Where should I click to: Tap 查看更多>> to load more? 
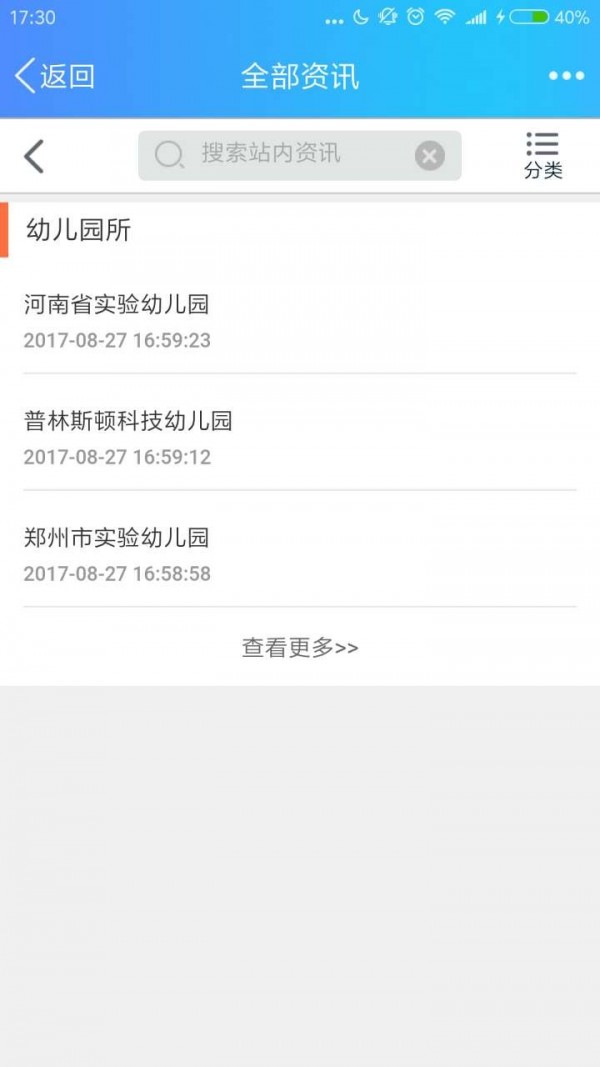pos(300,648)
